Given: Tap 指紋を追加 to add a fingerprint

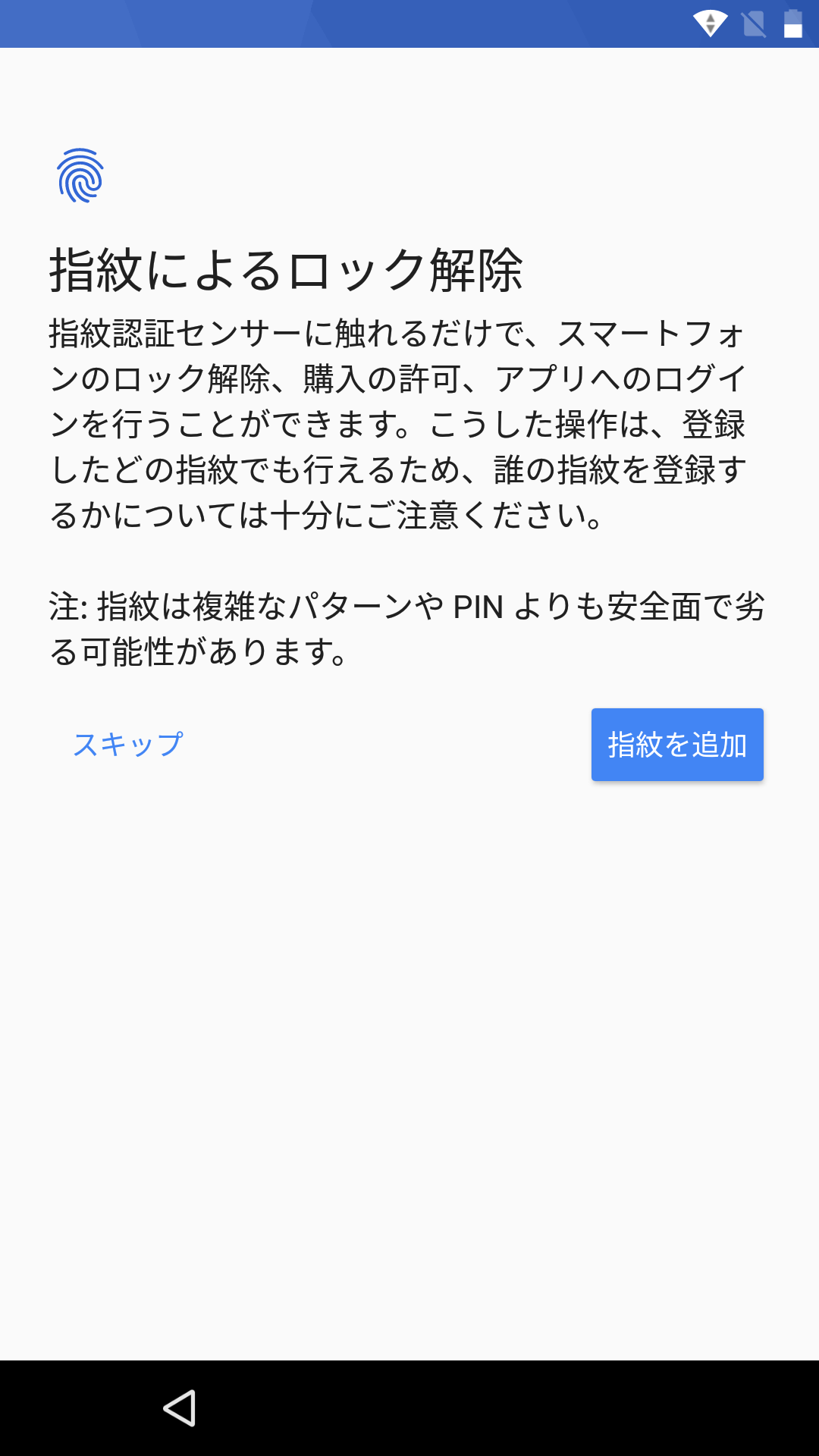Looking at the screenshot, I should coord(677,745).
